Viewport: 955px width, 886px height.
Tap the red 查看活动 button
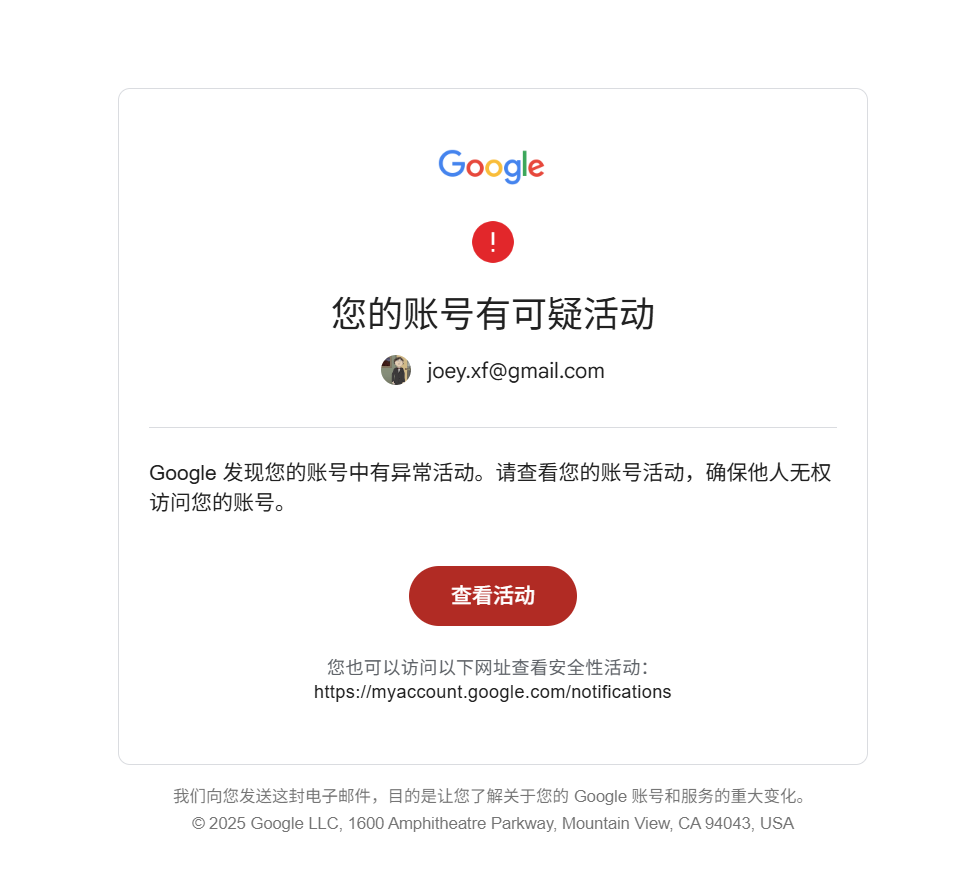pos(492,596)
